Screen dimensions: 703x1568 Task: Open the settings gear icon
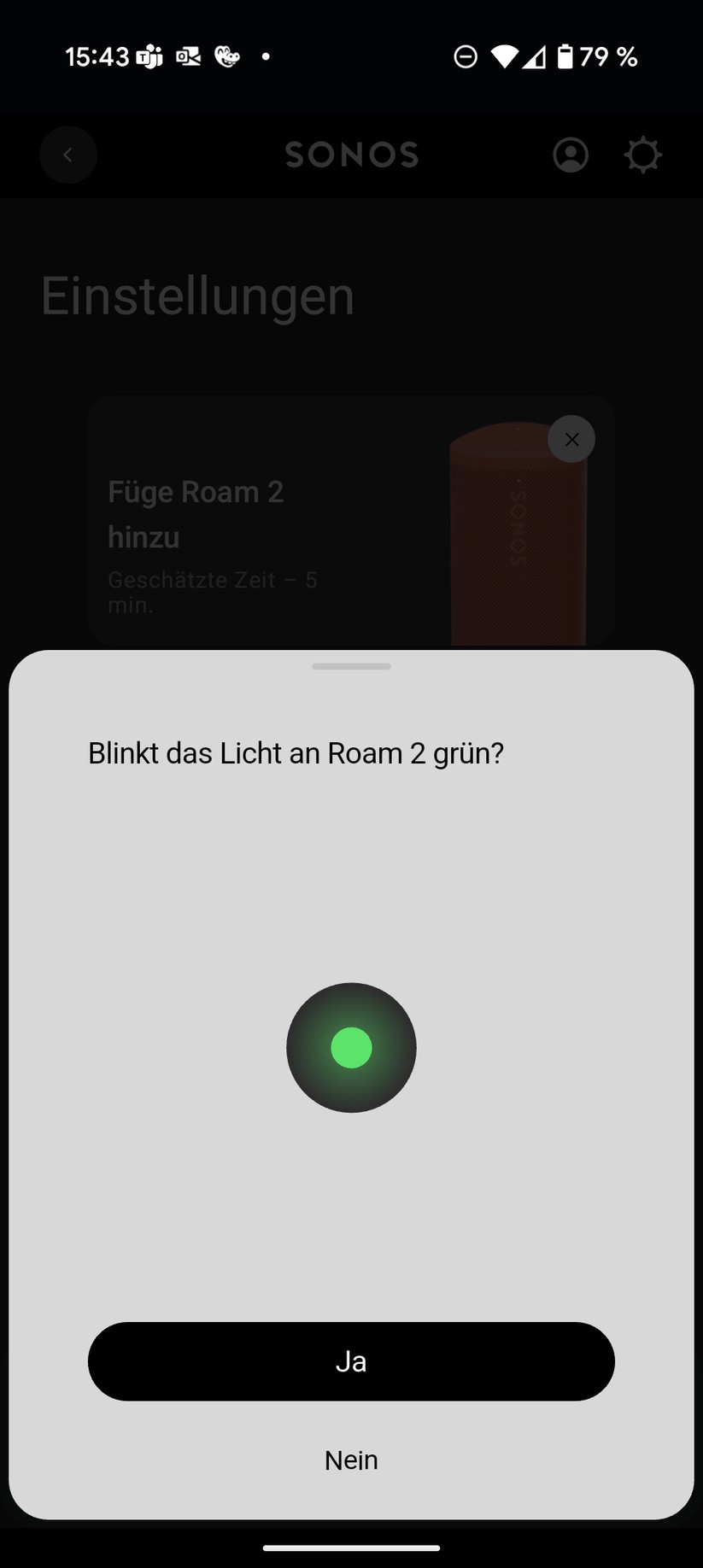tap(643, 155)
